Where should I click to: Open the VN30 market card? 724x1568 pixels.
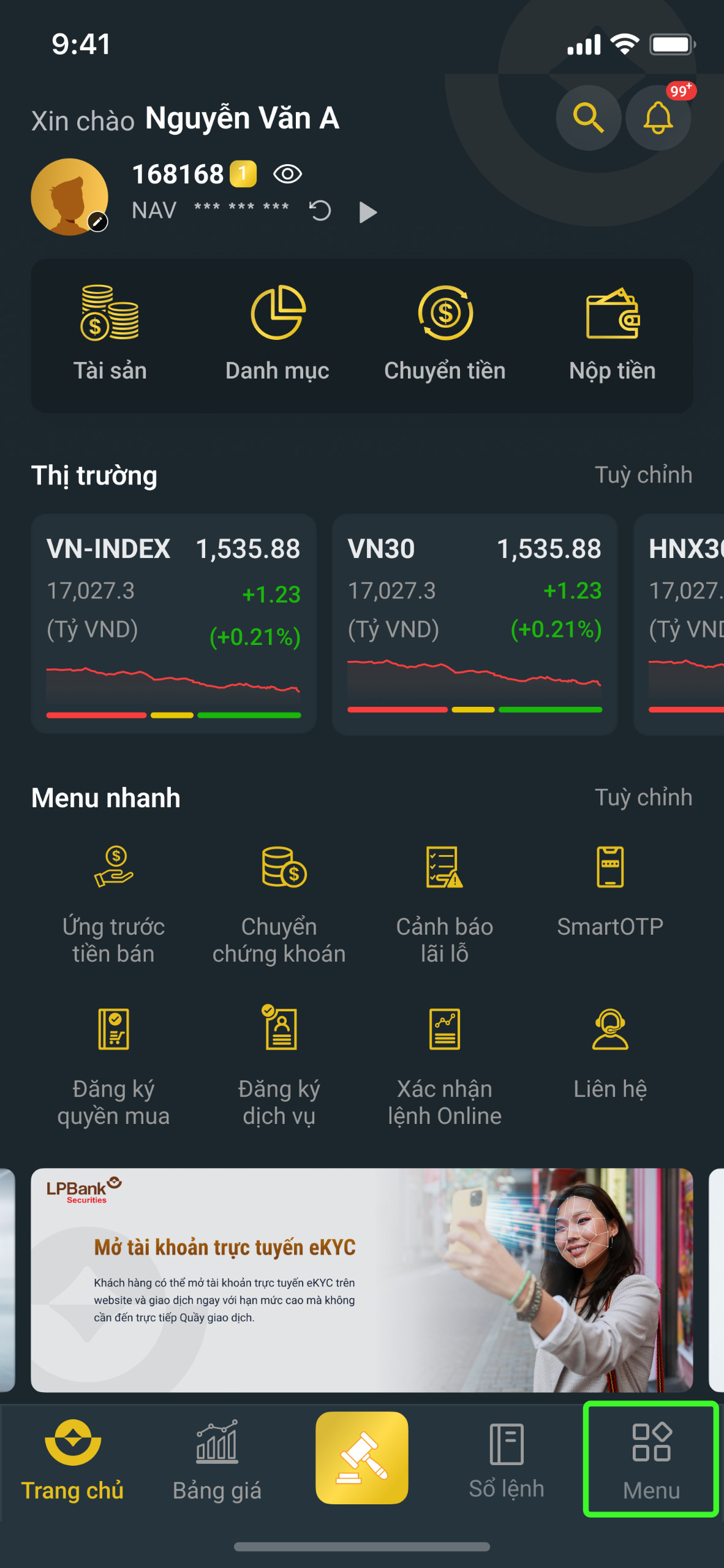point(475,624)
